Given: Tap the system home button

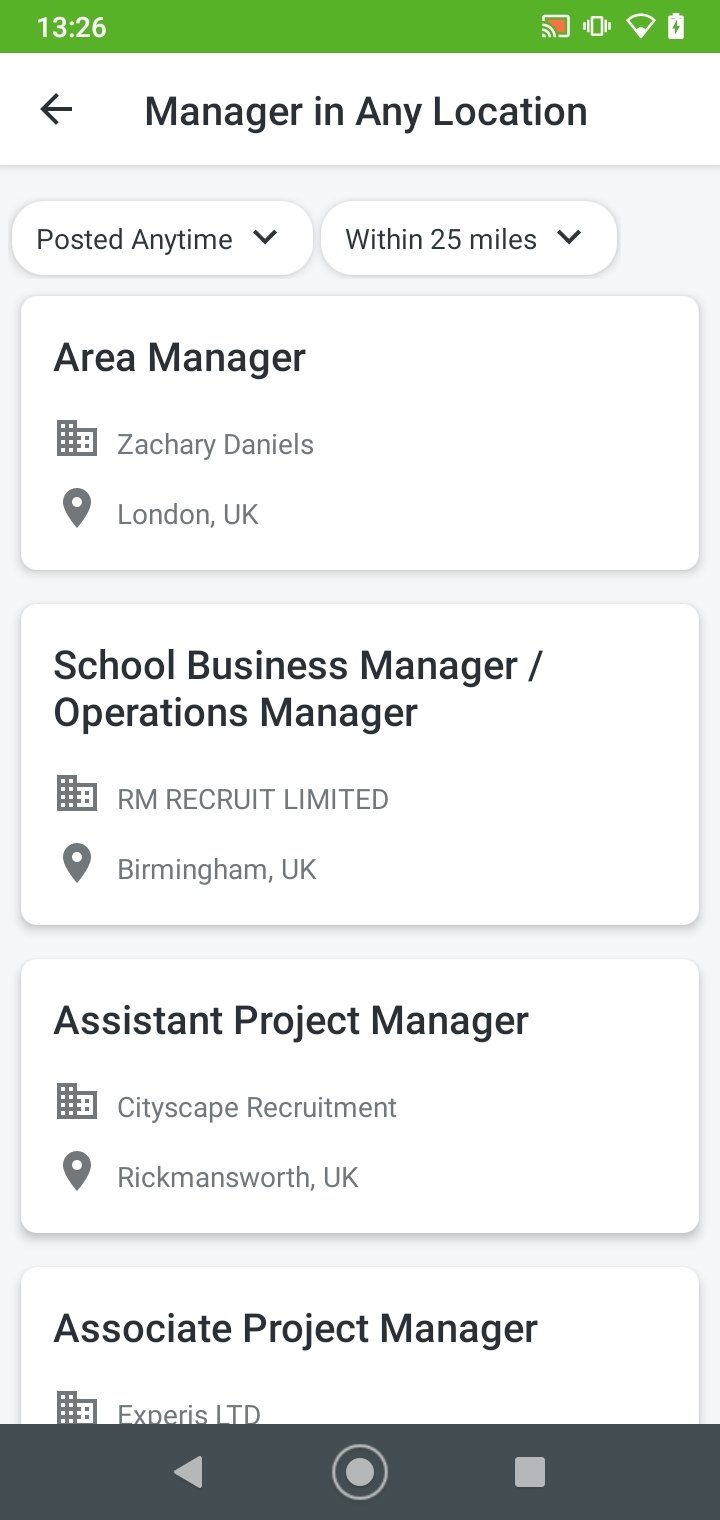Looking at the screenshot, I should point(360,1472).
